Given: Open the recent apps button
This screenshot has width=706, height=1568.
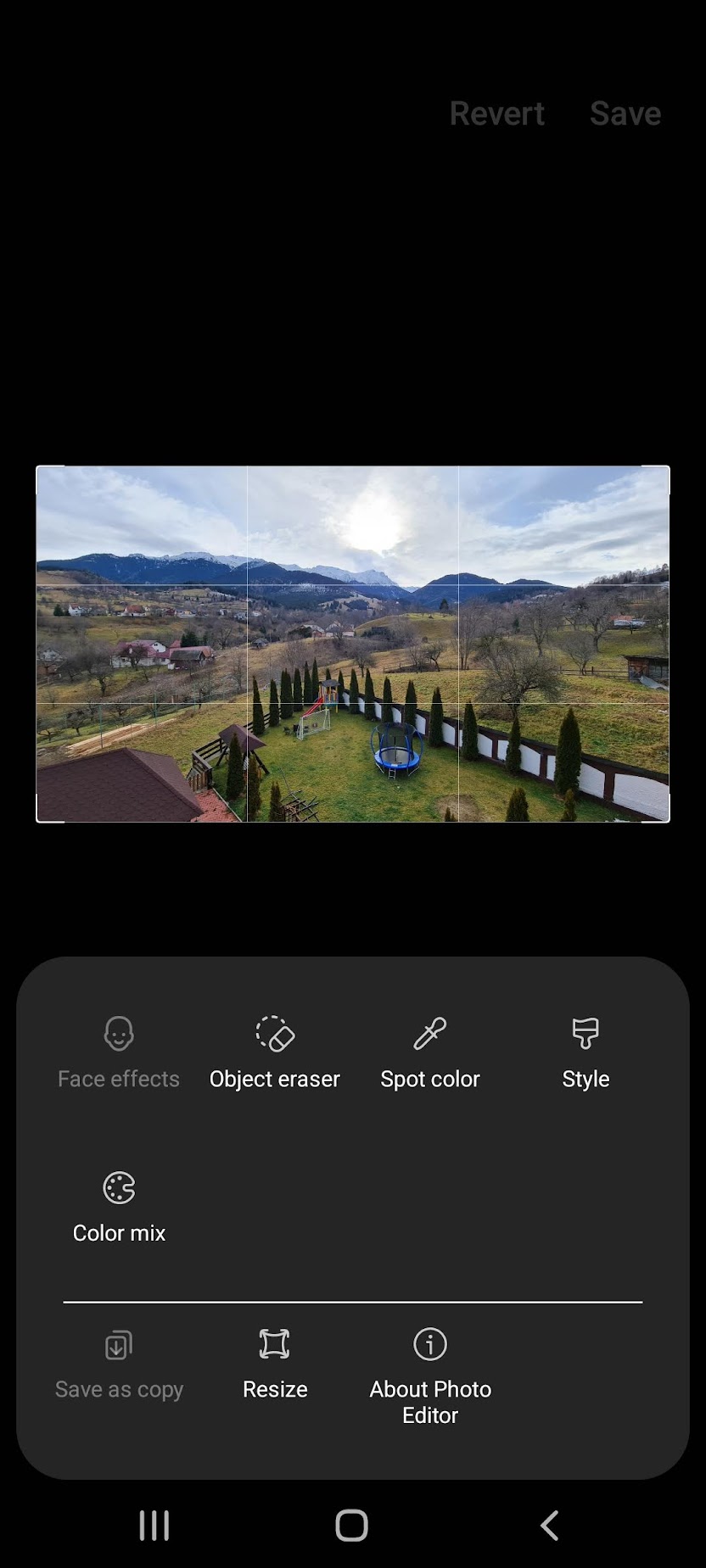Looking at the screenshot, I should [154, 1525].
